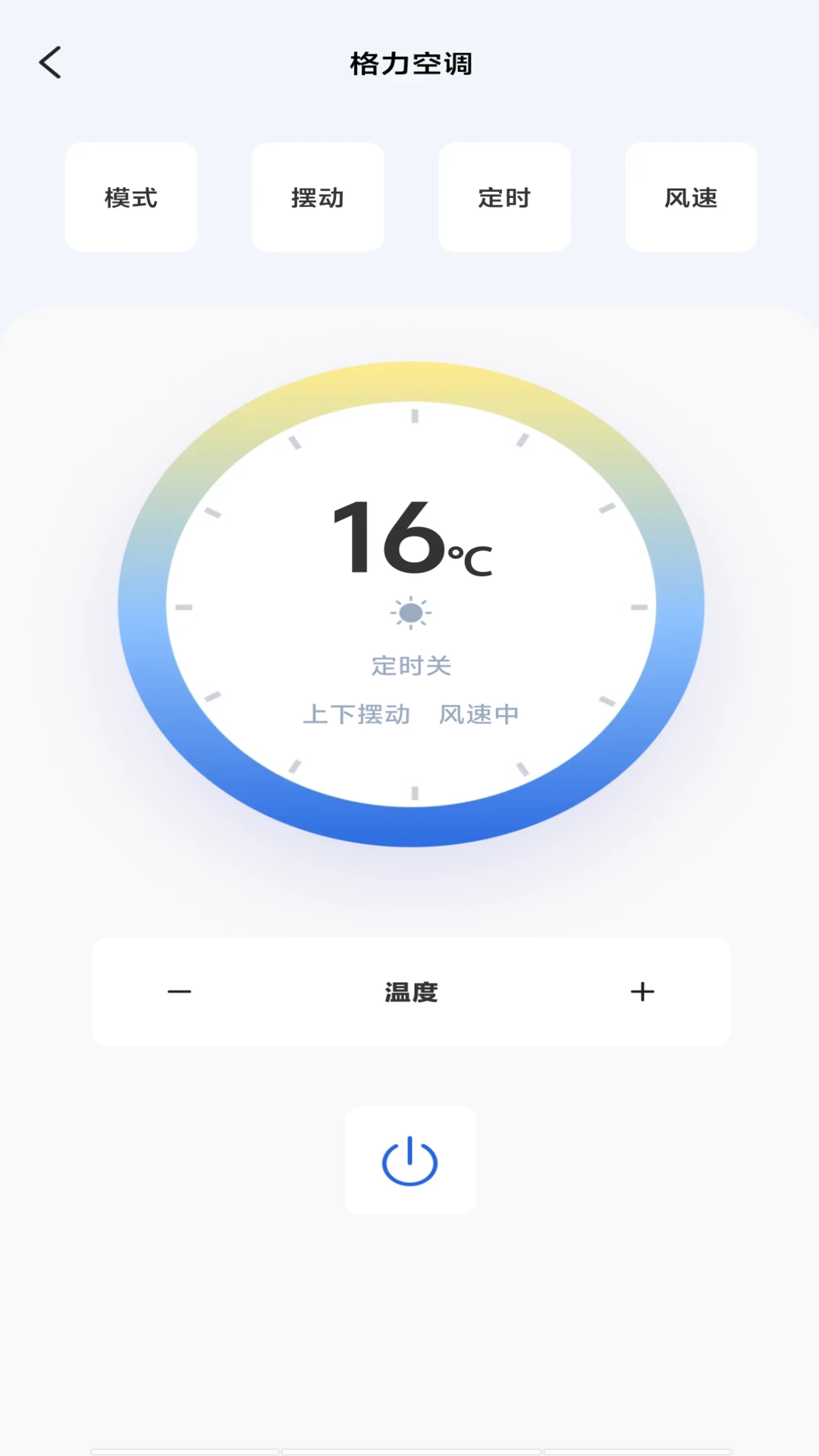Tap the temperature increase control
Viewport: 819px width, 1456px height.
click(642, 991)
